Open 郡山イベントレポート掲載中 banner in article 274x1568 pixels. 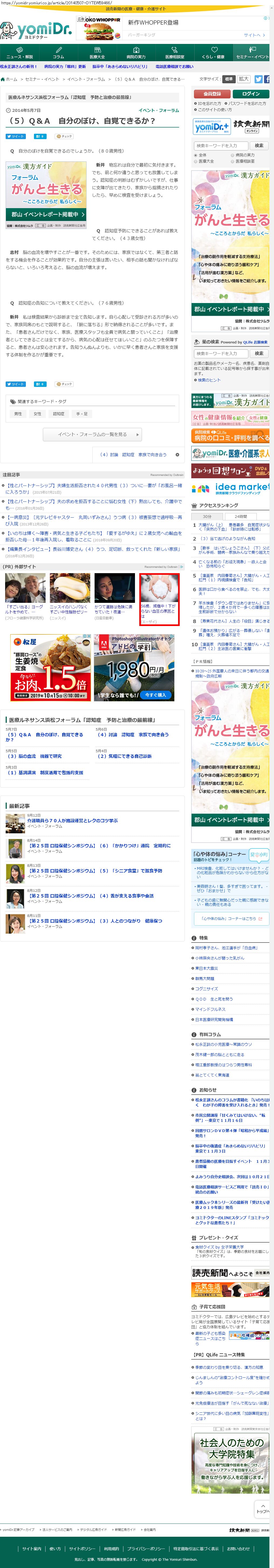(46, 214)
